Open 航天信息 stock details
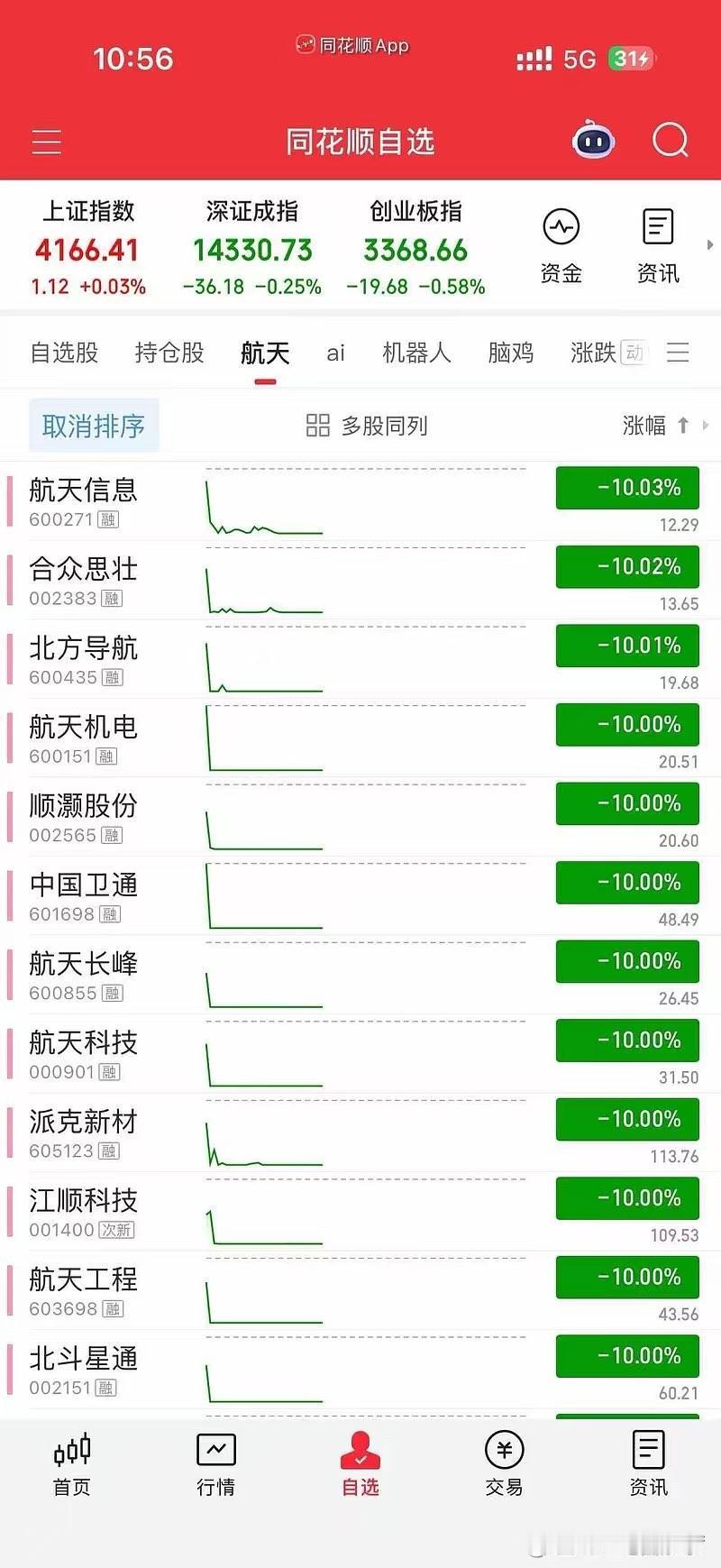This screenshot has height=1568, width=721. [85, 491]
